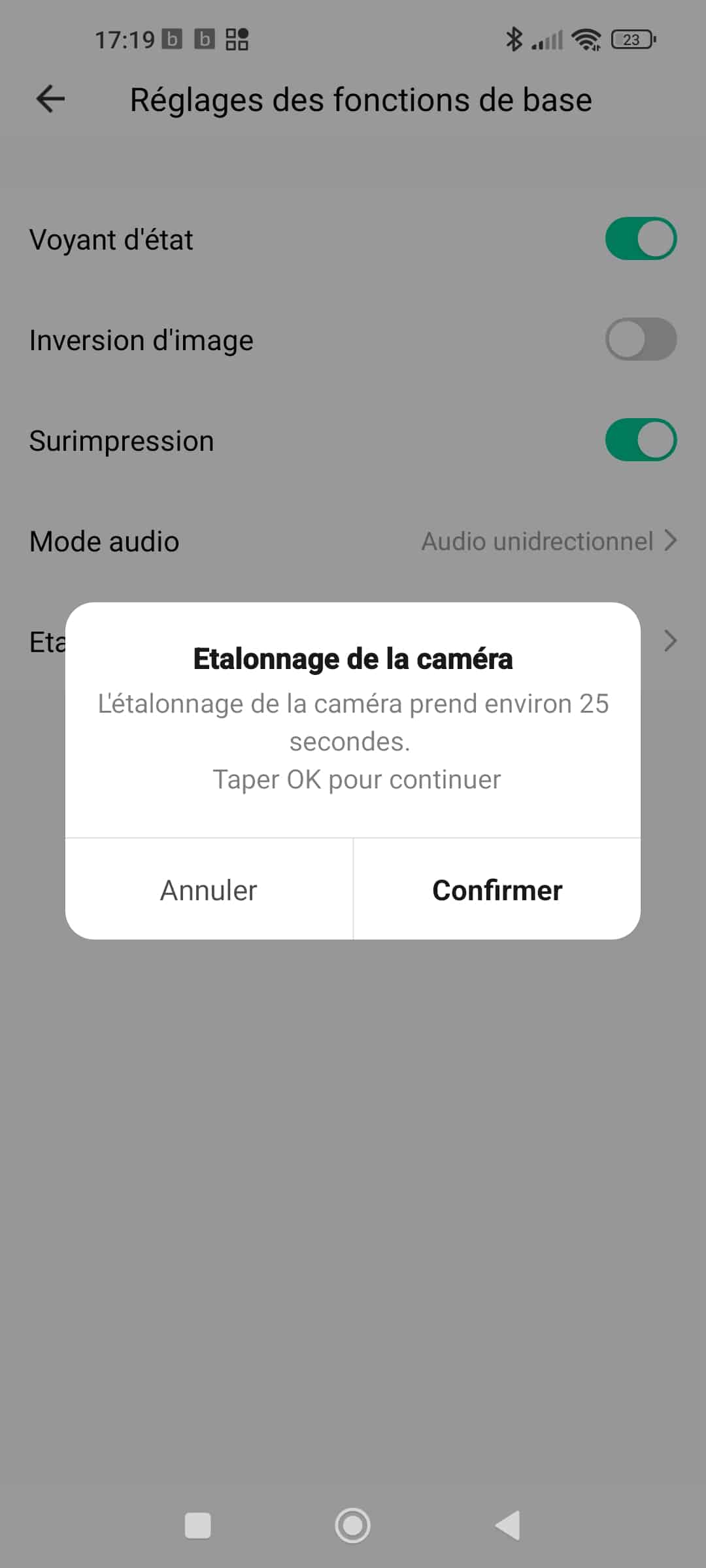This screenshot has width=706, height=1568.
Task: Enable Inversion d'image
Action: (x=641, y=339)
